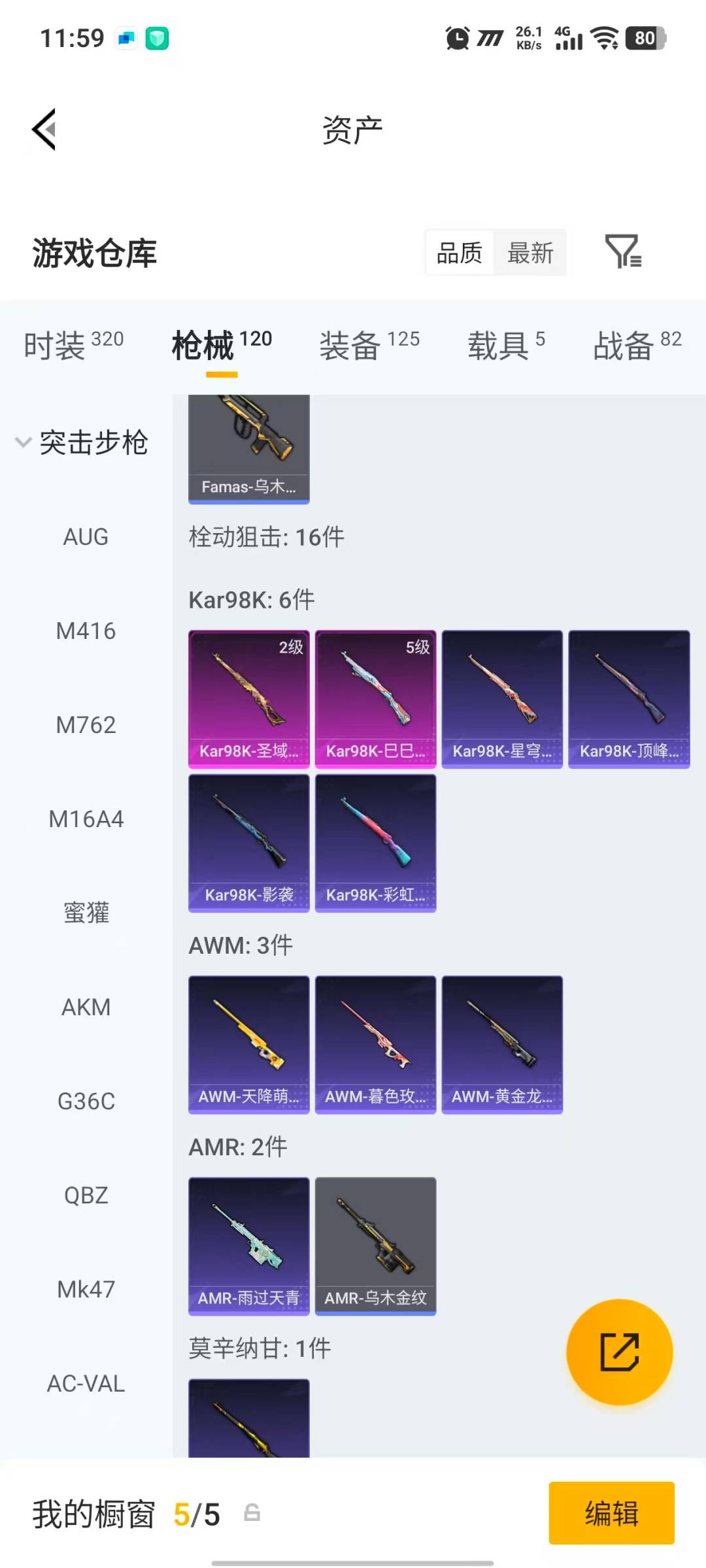The image size is (706, 1568).
Task: Tap the back arrow beside 资产 title
Action: tap(43, 129)
